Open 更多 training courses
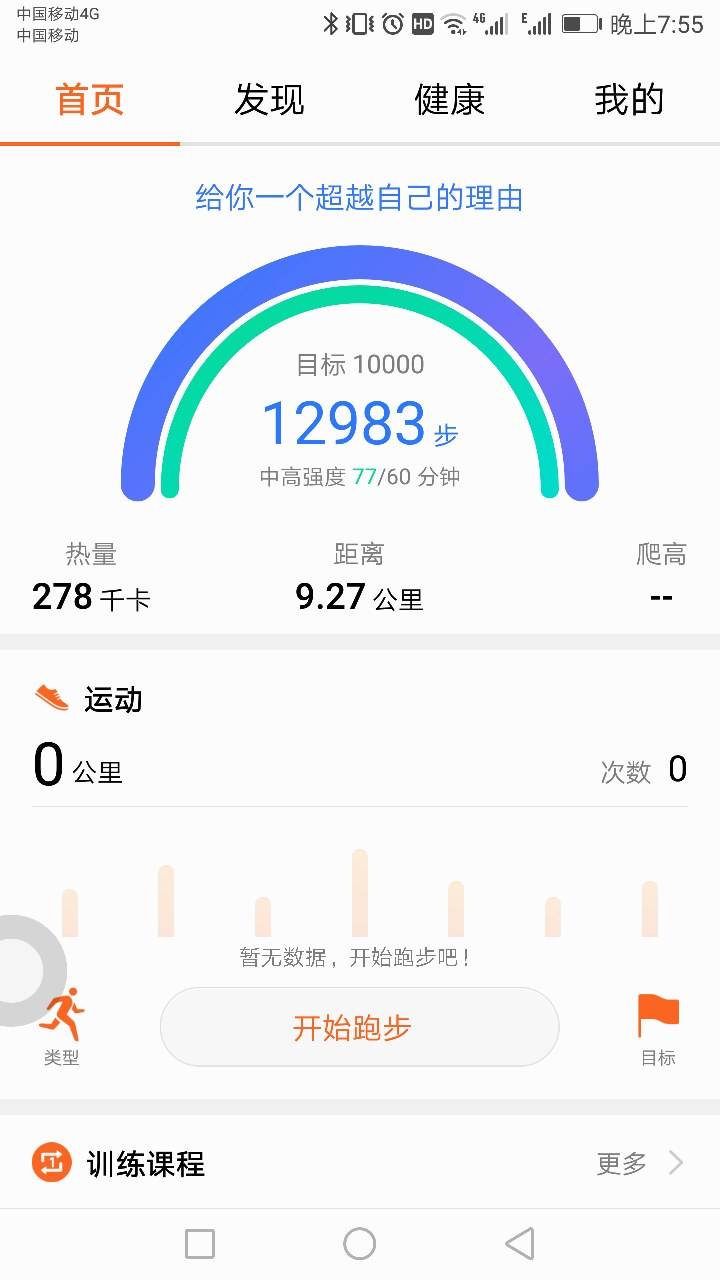Screen dimensions: 720x1280 point(638,1163)
